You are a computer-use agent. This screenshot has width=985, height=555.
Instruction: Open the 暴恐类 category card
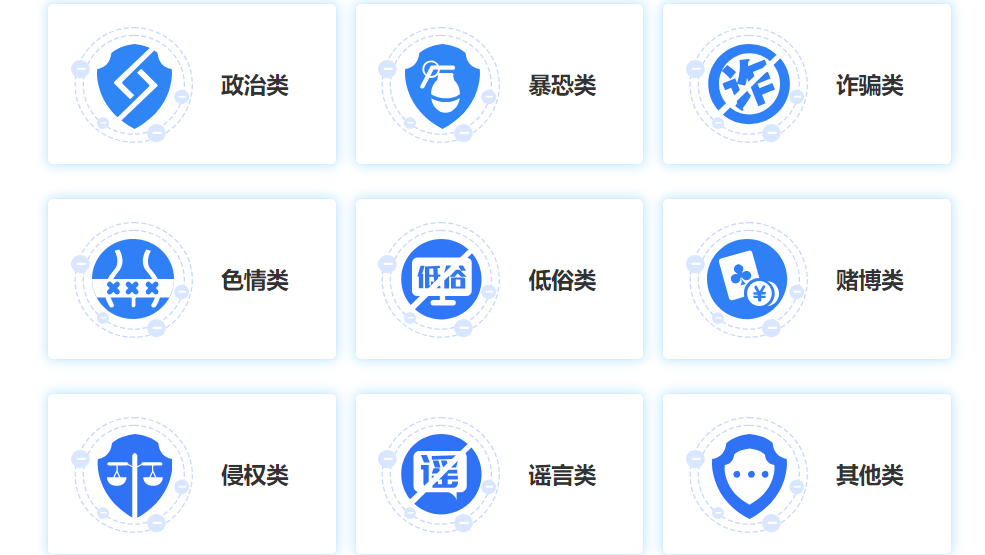click(x=499, y=85)
